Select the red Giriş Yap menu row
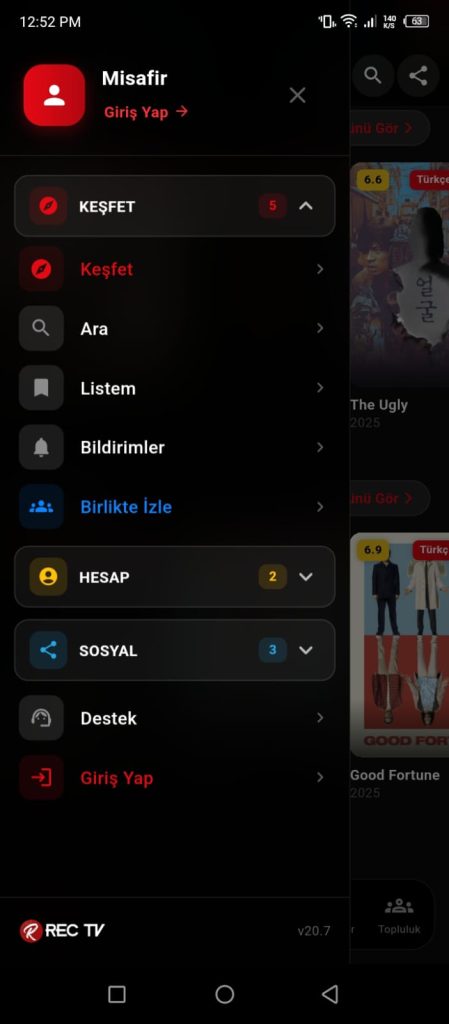This screenshot has height=1024, width=449. click(175, 778)
